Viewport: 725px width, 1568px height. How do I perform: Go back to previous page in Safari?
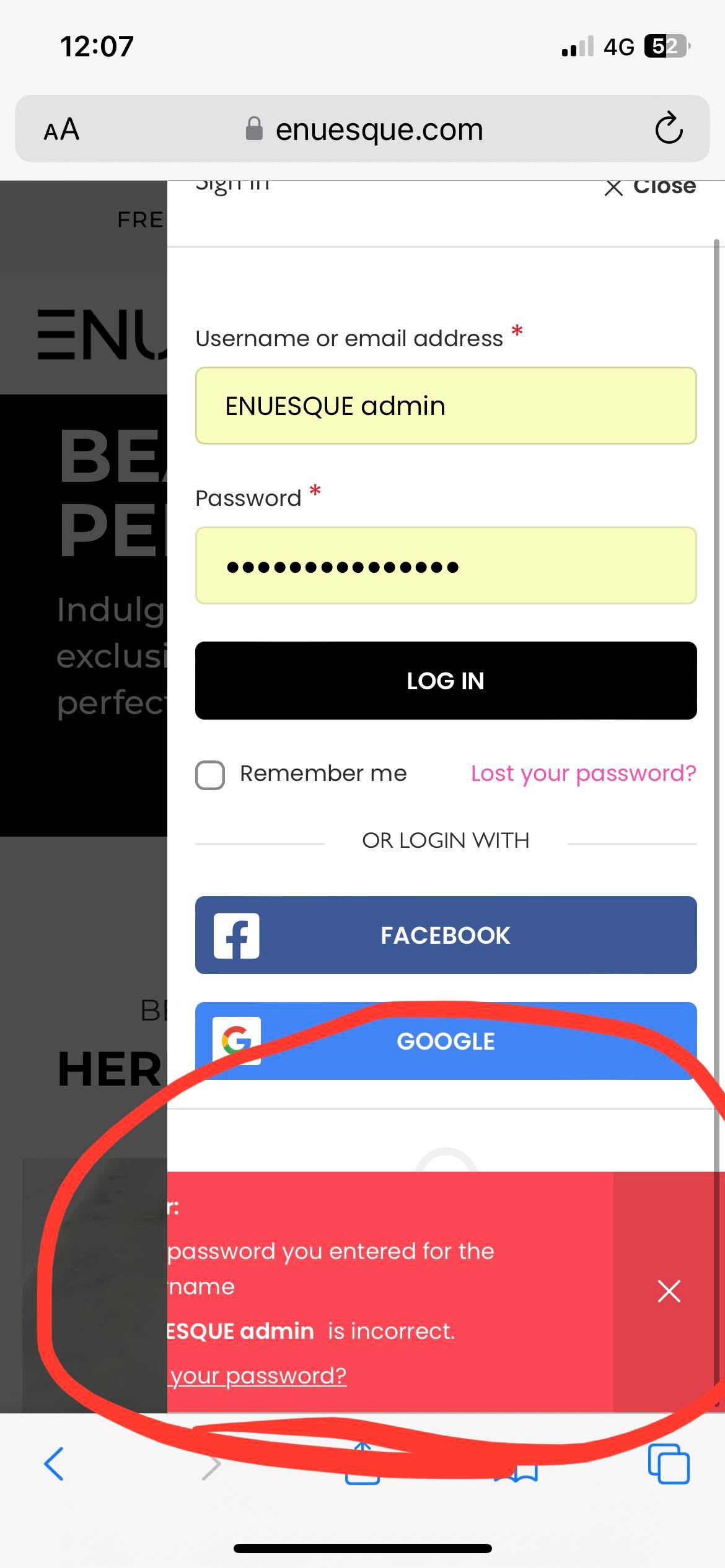click(x=54, y=1465)
